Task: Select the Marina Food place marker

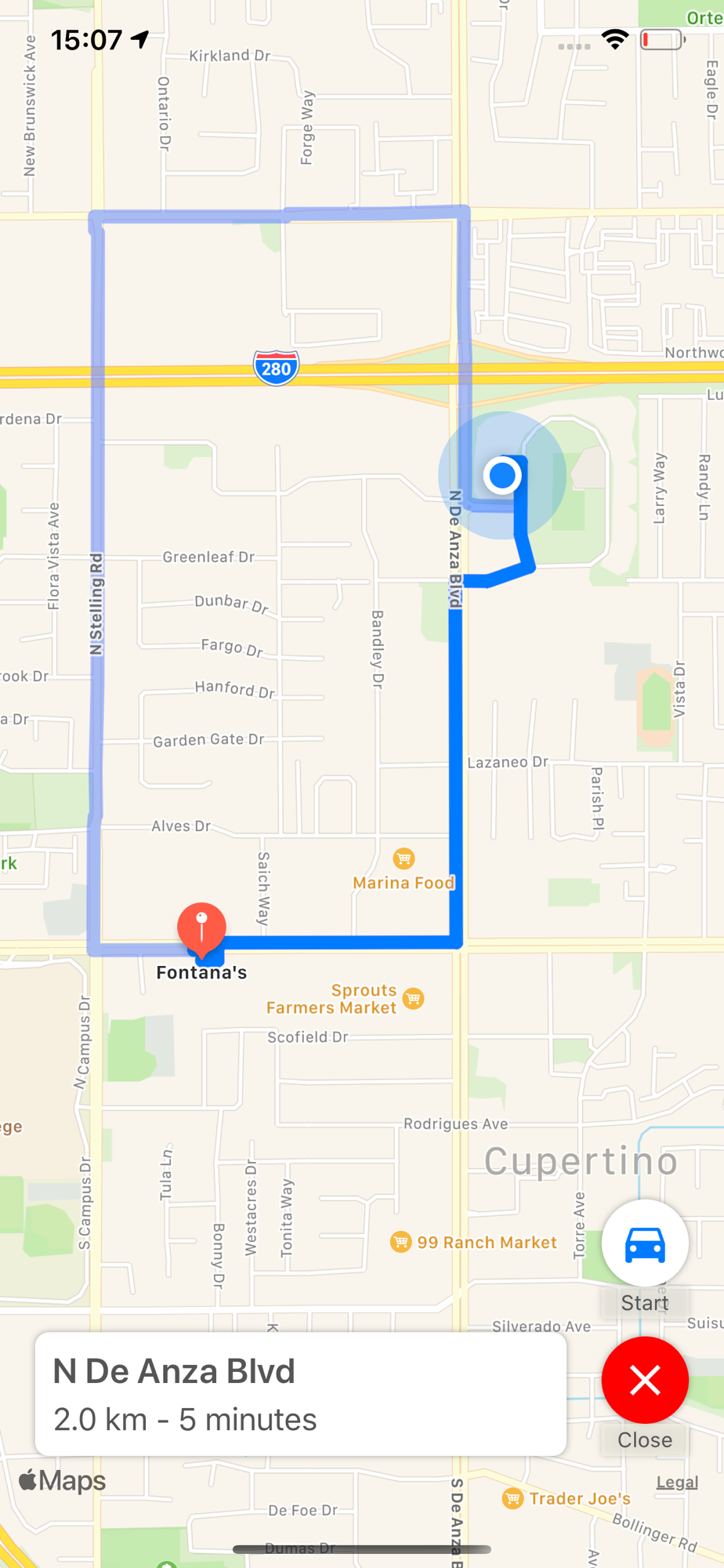Action: click(404, 859)
